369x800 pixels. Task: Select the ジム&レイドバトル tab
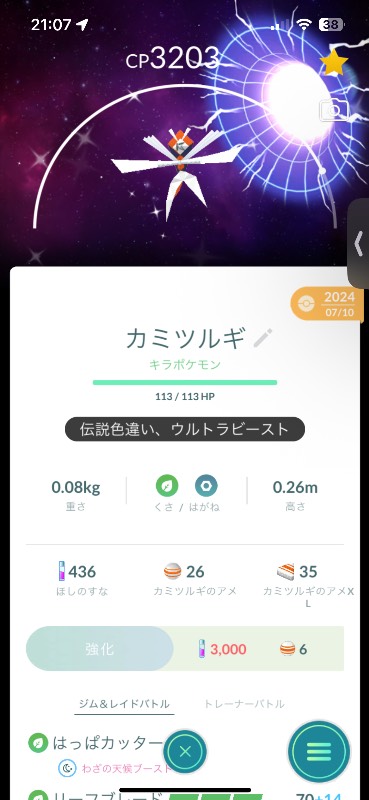pos(124,704)
